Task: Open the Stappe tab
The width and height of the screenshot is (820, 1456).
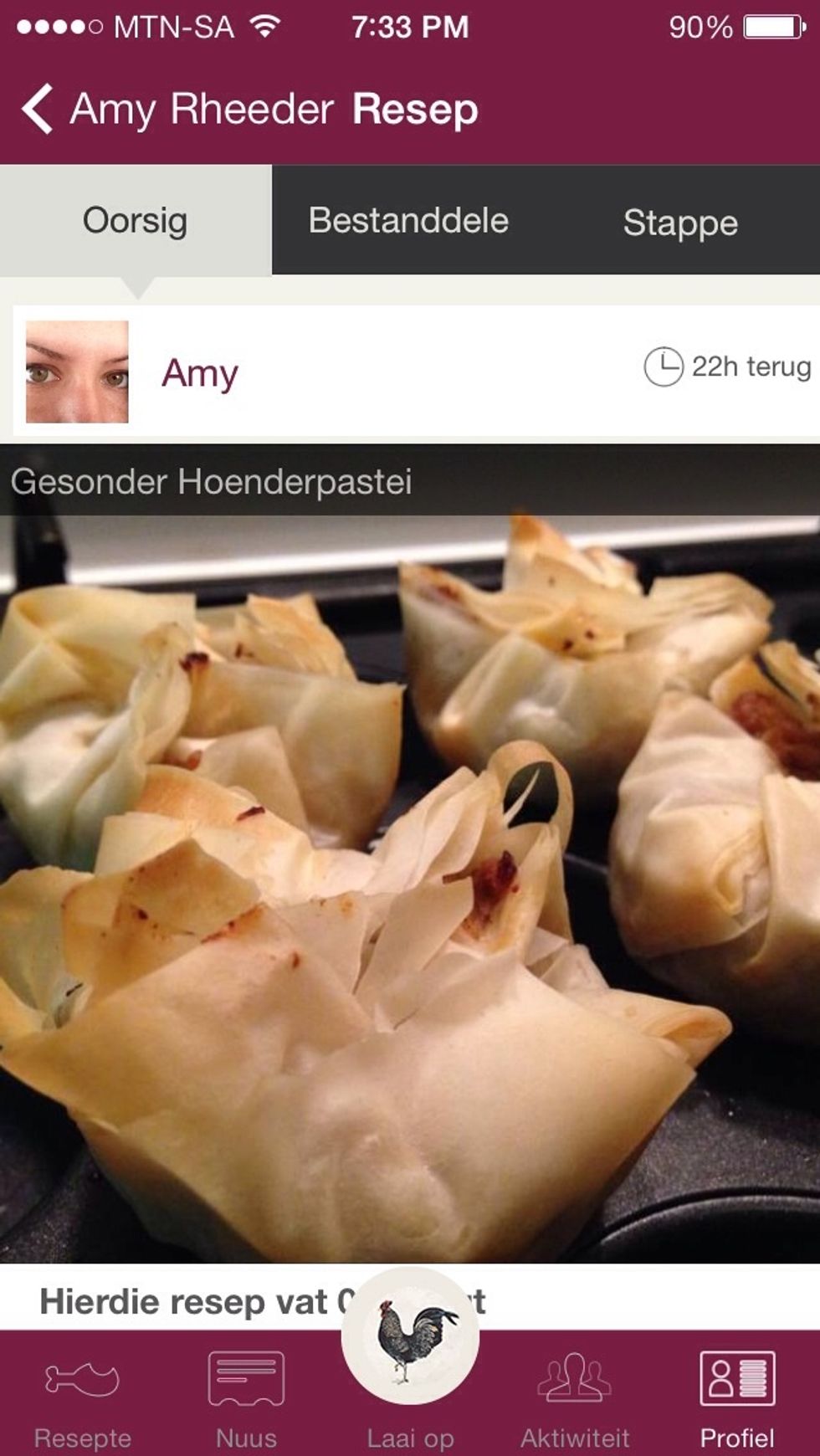Action: pyautogui.click(x=680, y=223)
